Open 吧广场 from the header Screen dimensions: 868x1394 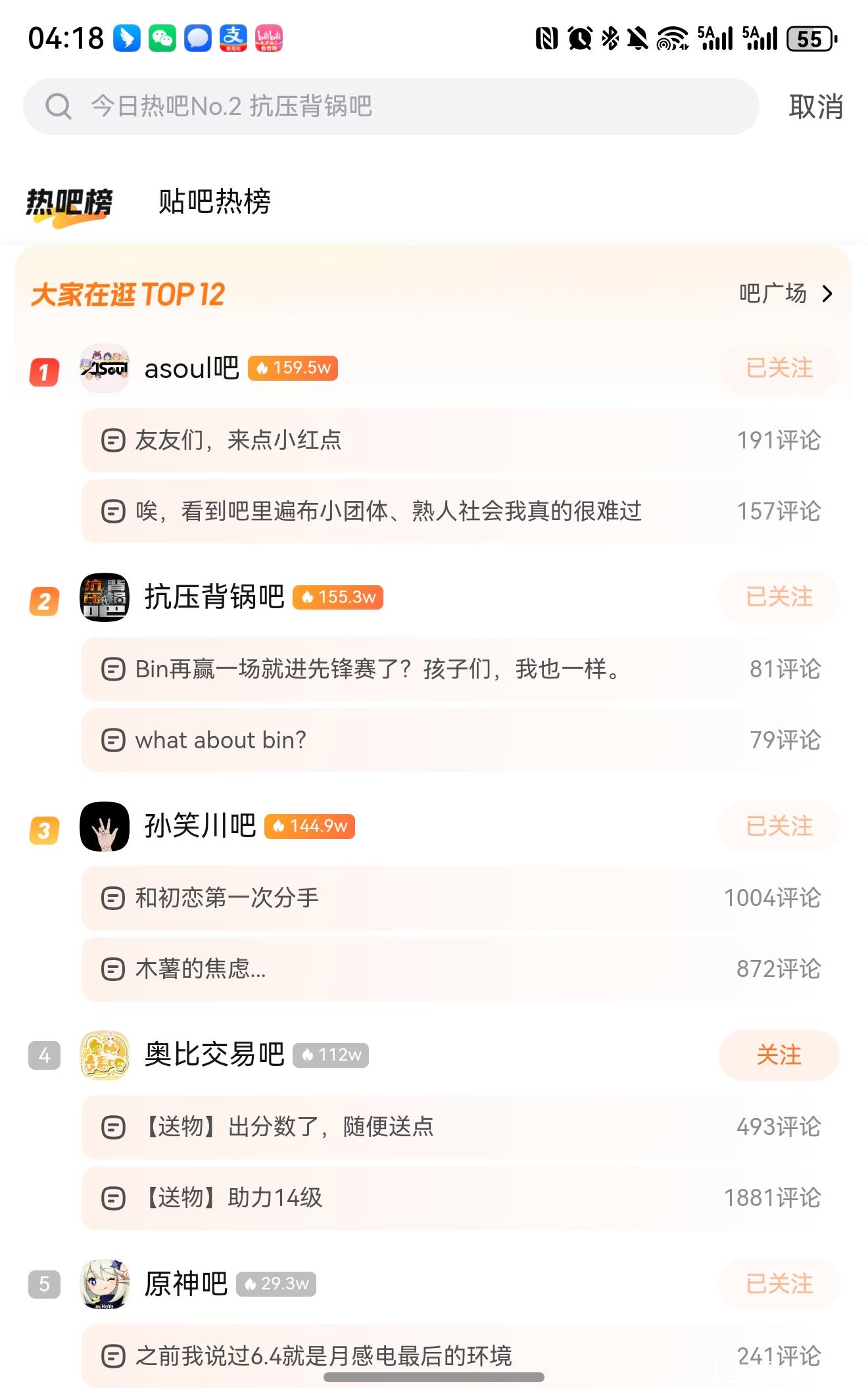tap(785, 293)
